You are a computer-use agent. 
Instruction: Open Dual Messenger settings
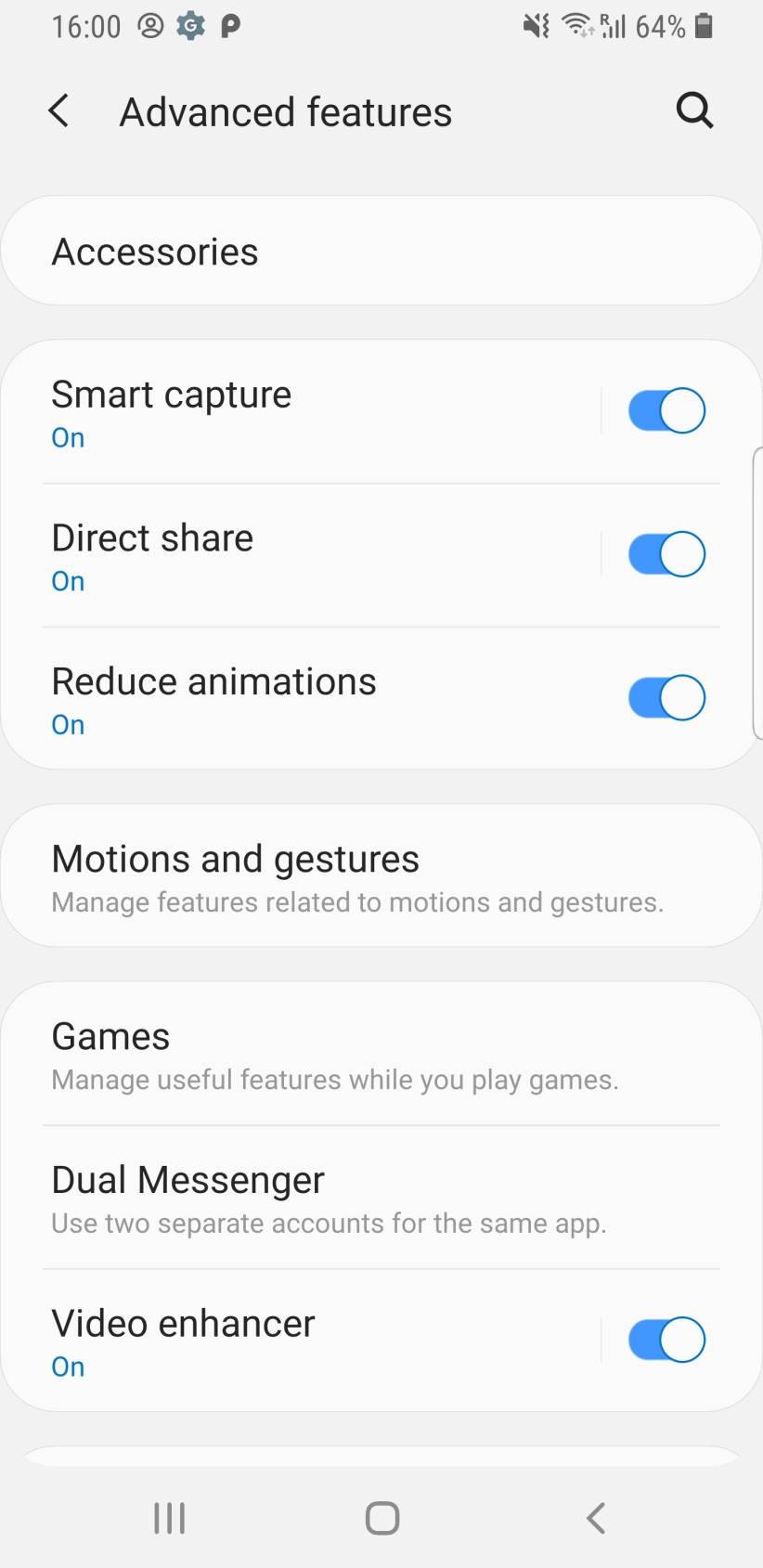pos(381,1198)
